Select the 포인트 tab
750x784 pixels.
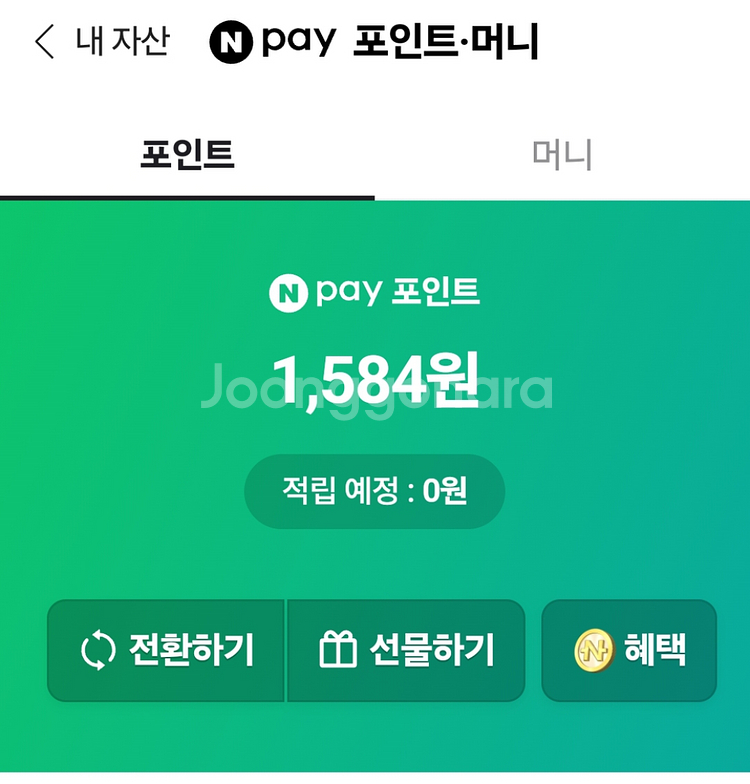click(x=187, y=153)
